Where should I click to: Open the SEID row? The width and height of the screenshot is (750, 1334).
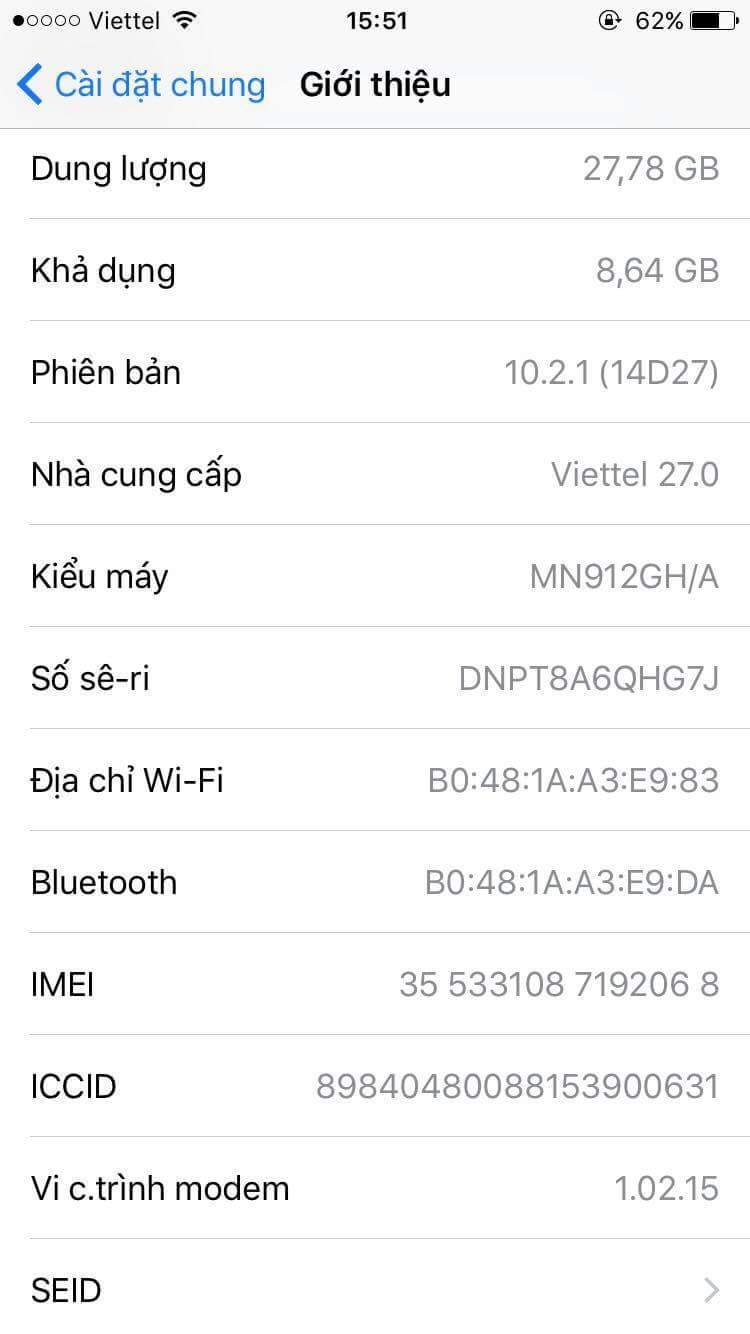click(375, 1289)
